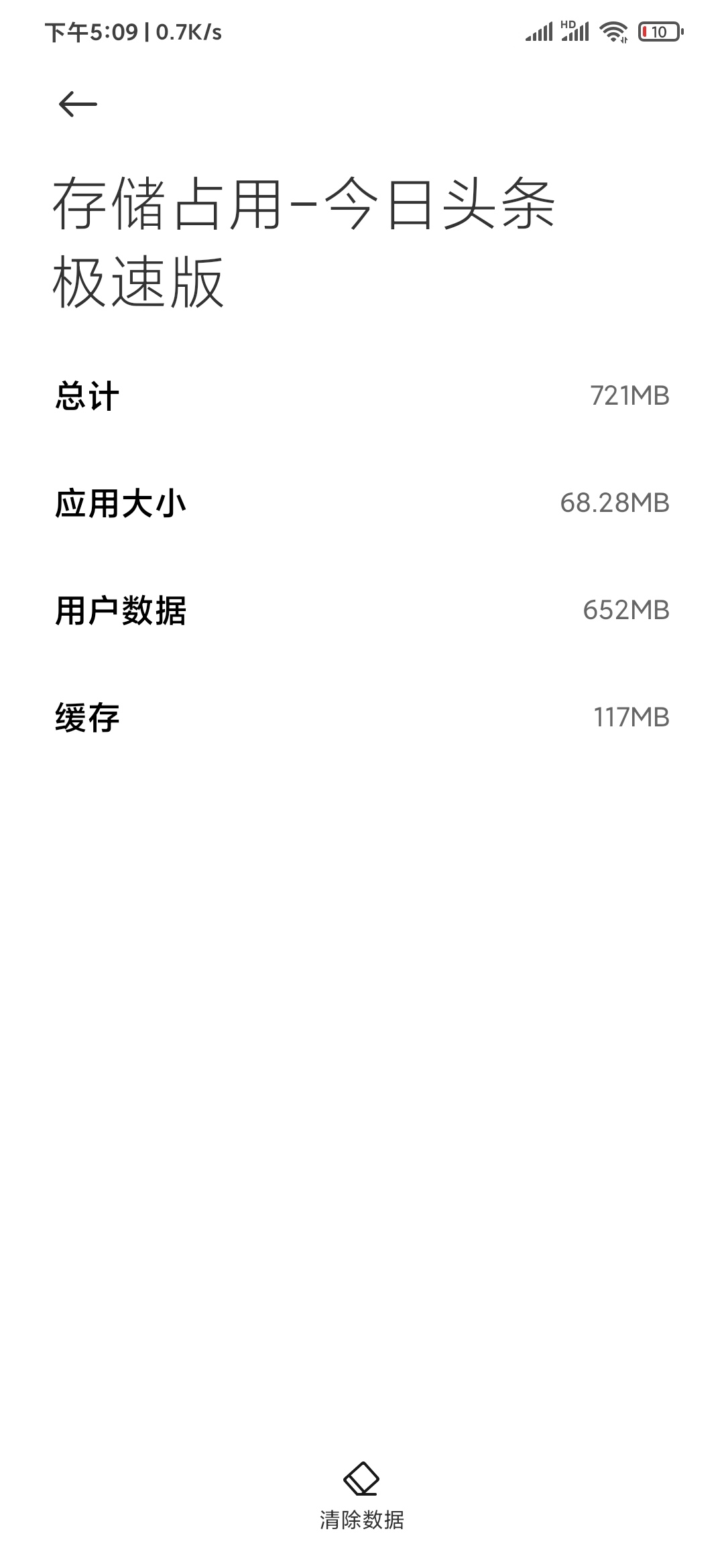Tap the 68.28MB app size value
The width and height of the screenshot is (724, 1568).
pos(615,503)
